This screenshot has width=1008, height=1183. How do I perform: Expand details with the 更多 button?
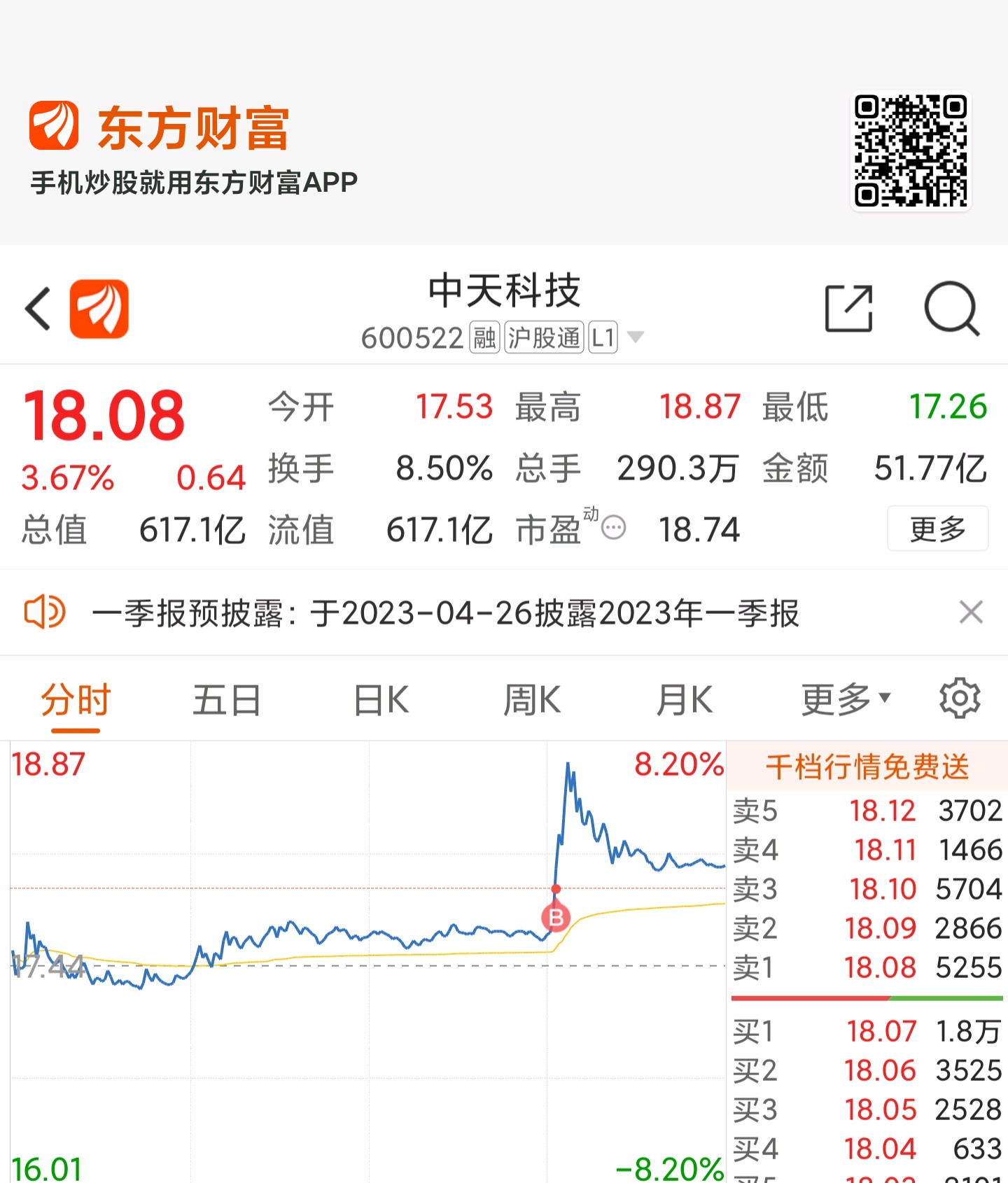pos(937,530)
